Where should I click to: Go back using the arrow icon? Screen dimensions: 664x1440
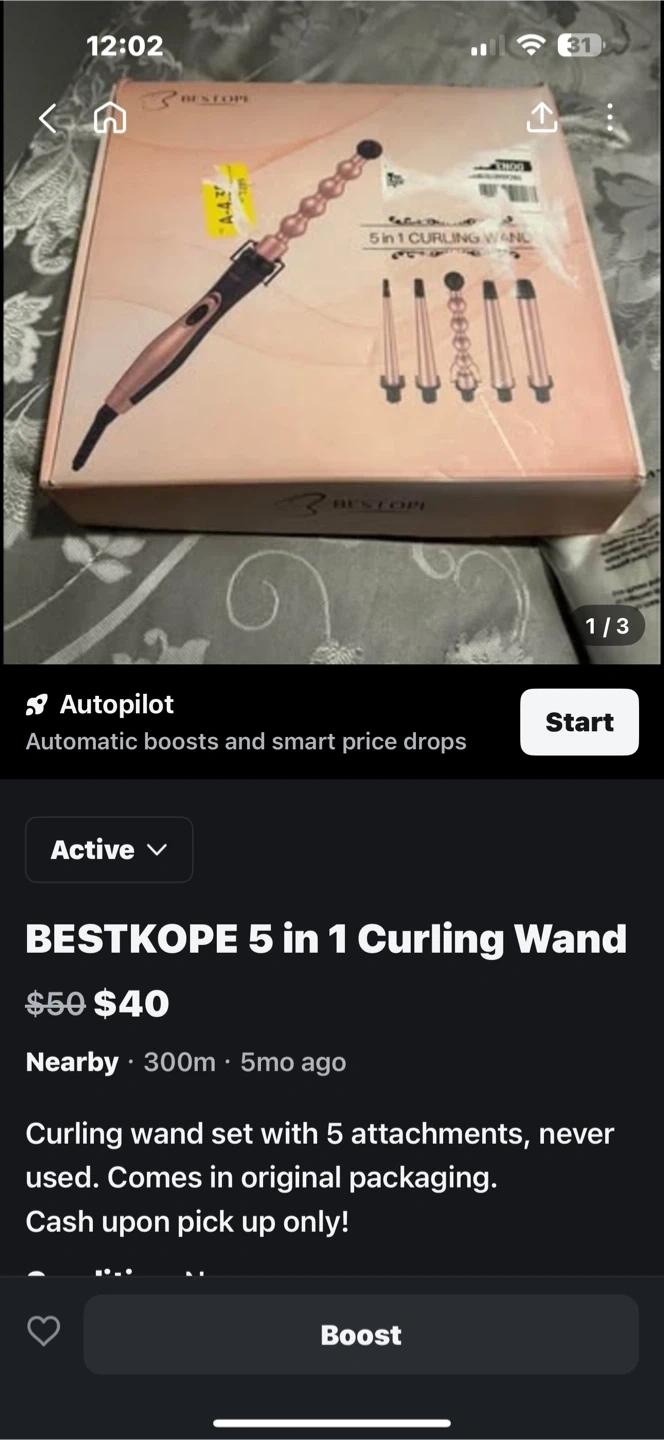point(47,118)
